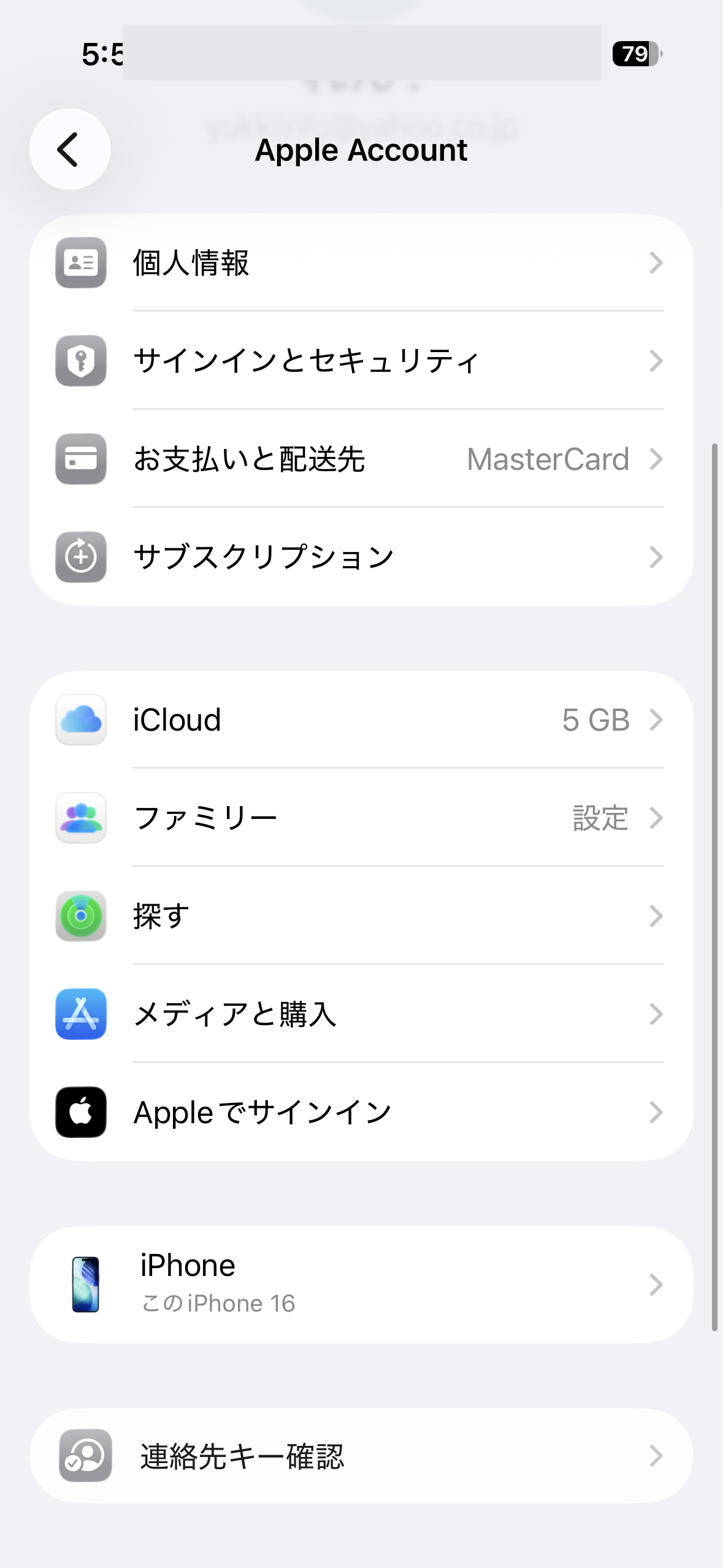The image size is (723, 1568).
Task: Open iCloud using the cloud icon
Action: click(80, 721)
